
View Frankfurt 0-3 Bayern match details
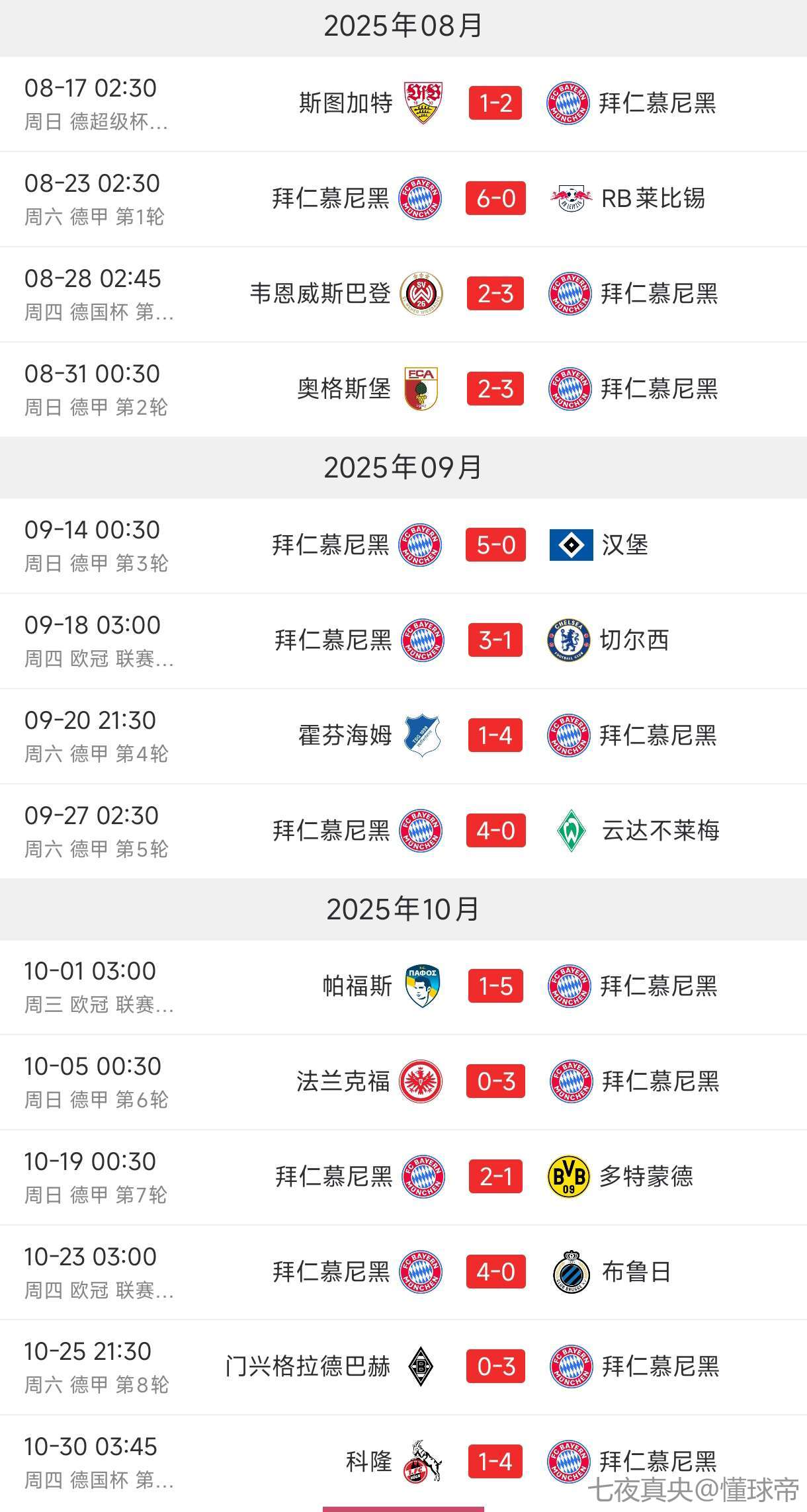click(495, 1081)
